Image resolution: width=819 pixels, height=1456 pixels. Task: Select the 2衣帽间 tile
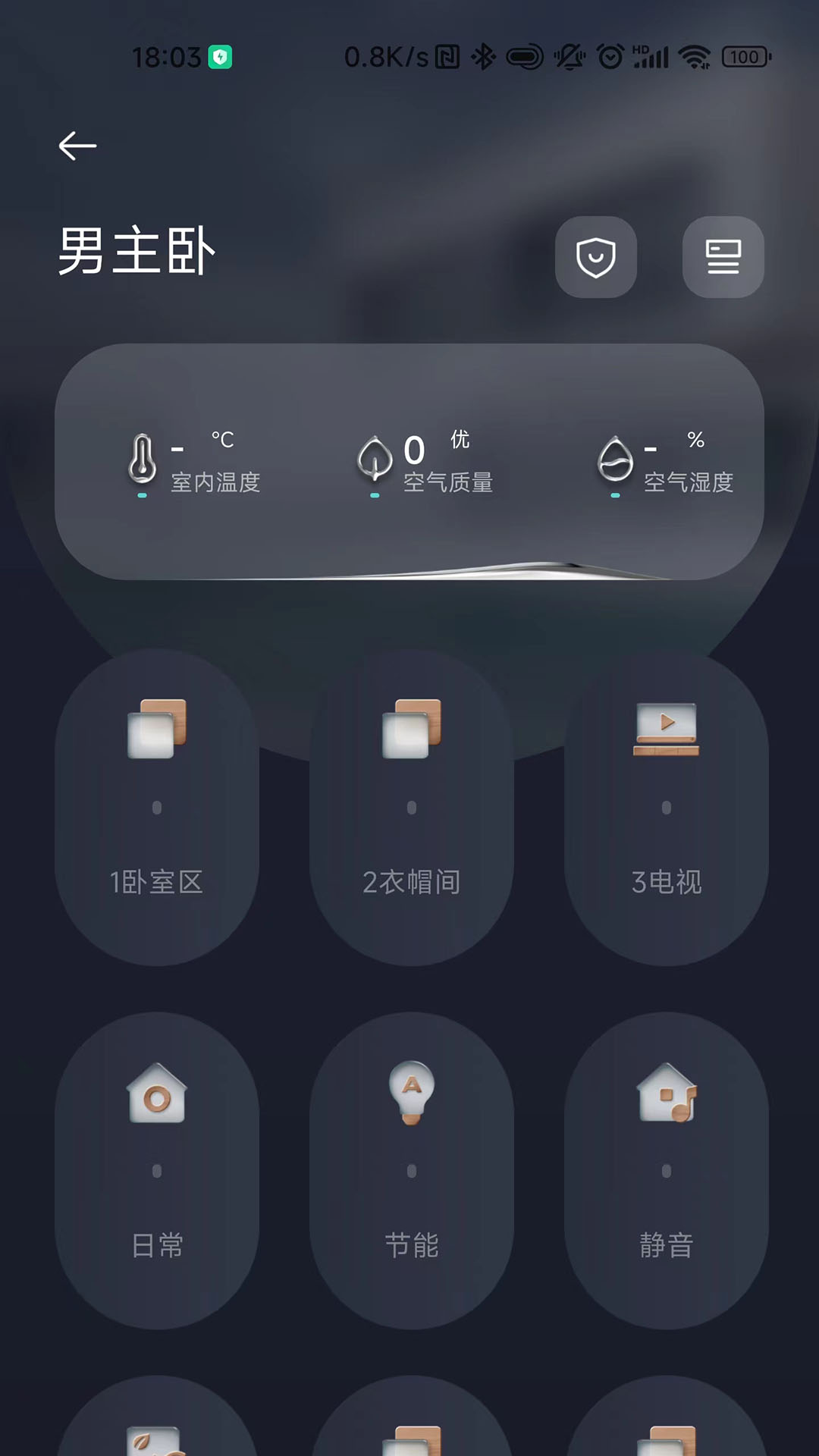412,808
